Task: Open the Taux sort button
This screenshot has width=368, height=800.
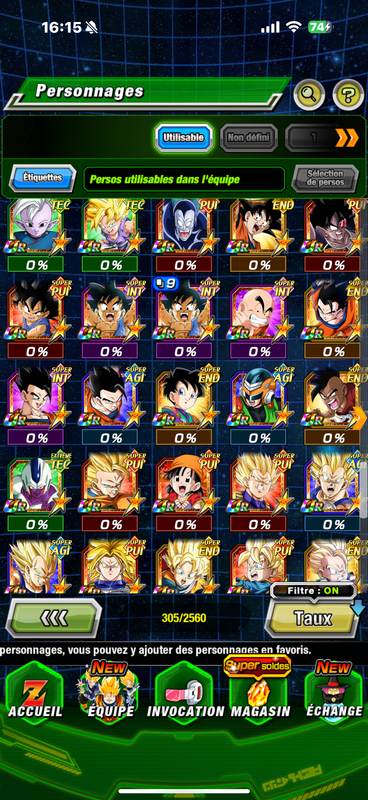Action: point(313,618)
